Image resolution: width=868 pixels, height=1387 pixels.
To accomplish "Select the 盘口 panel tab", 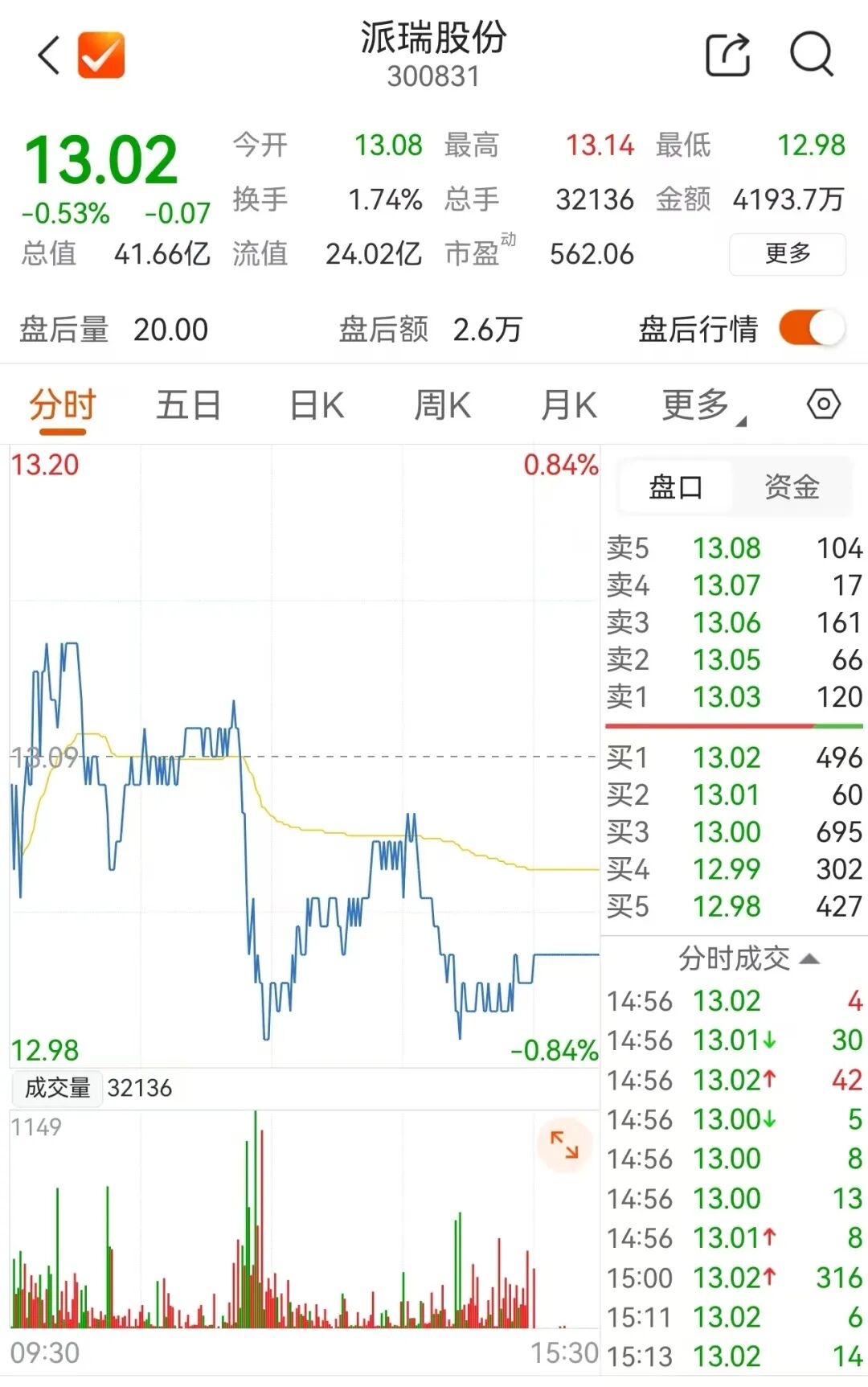I will click(675, 487).
